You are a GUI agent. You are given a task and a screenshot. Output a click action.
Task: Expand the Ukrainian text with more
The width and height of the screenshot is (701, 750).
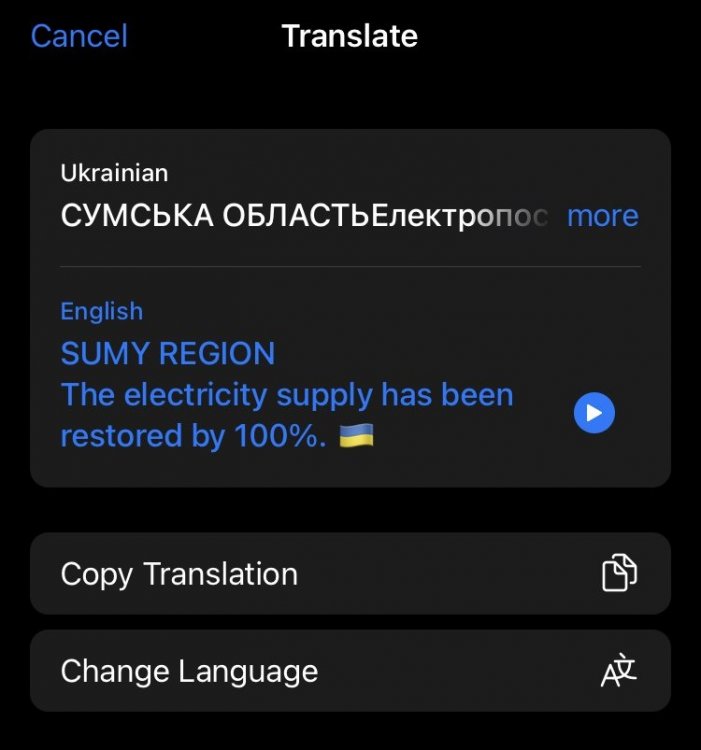pyautogui.click(x=602, y=216)
